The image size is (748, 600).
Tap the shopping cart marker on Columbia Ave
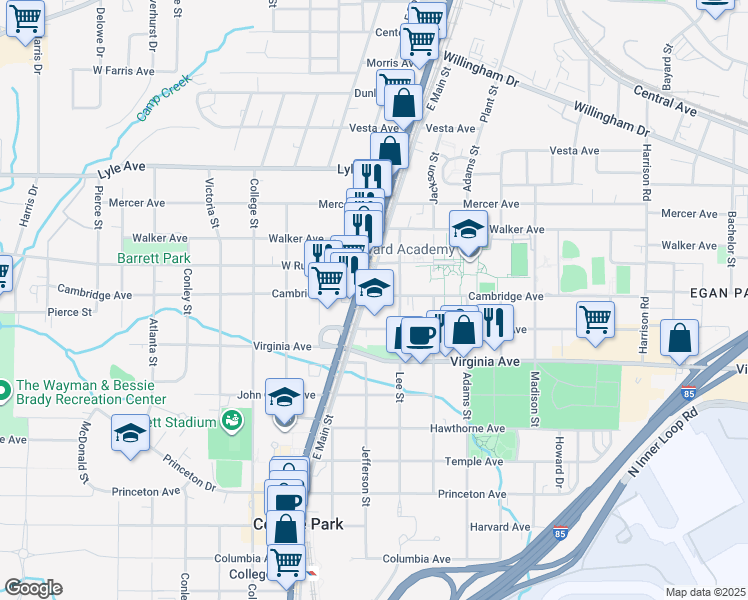(287, 560)
